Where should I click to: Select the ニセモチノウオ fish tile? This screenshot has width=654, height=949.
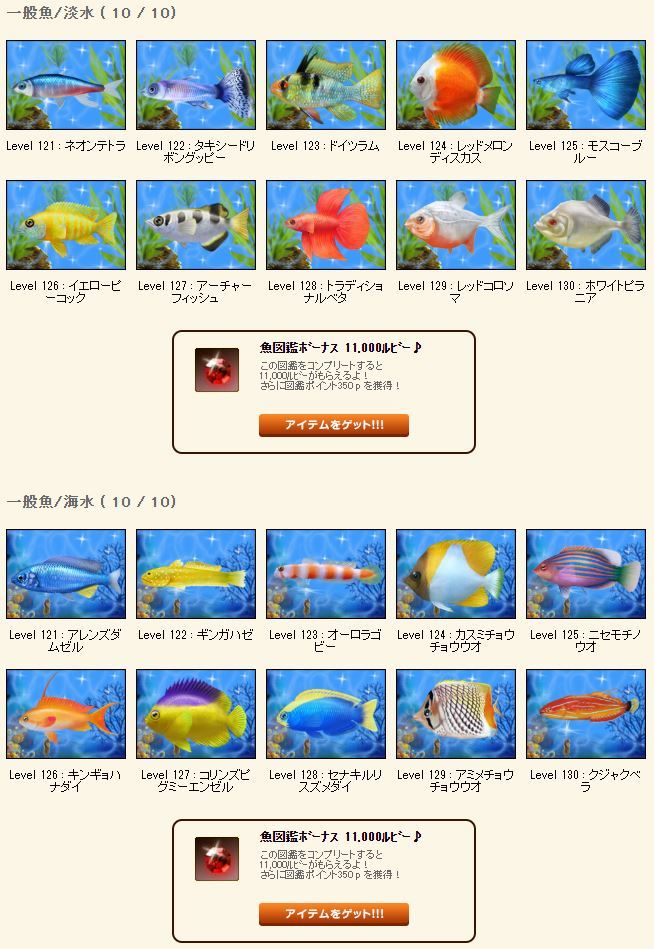[x=586, y=575]
